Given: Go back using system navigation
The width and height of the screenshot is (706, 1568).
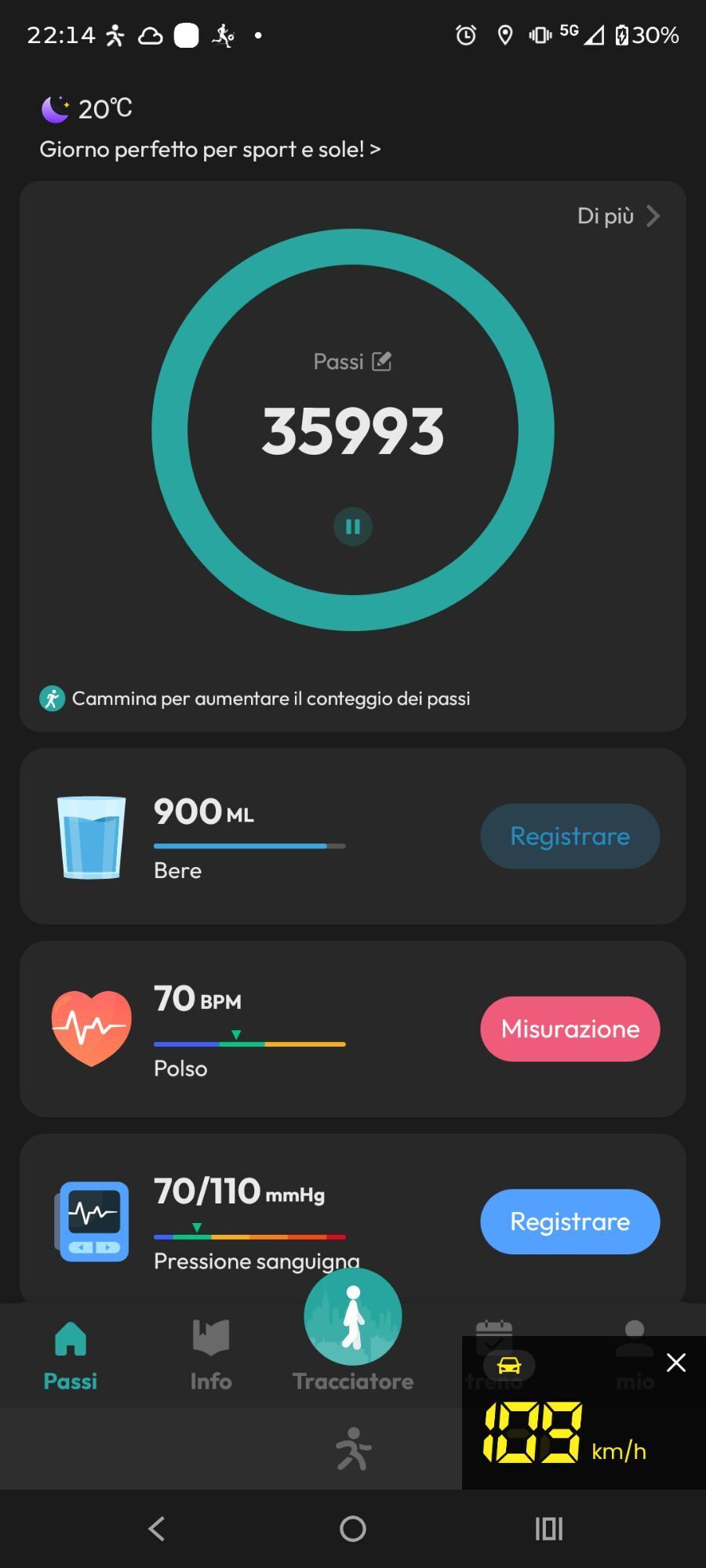Looking at the screenshot, I should [x=157, y=1528].
